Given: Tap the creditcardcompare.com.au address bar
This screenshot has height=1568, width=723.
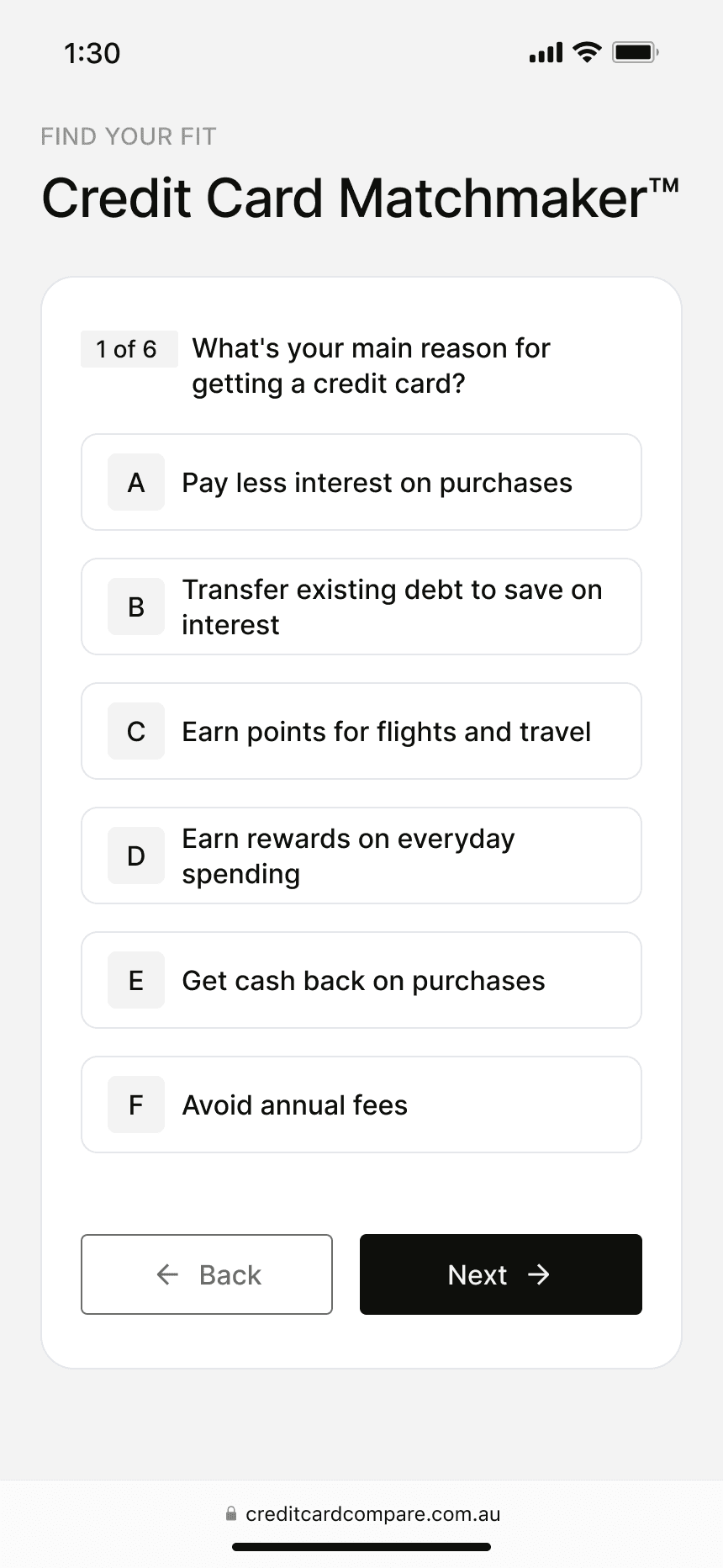Looking at the screenshot, I should [363, 1514].
